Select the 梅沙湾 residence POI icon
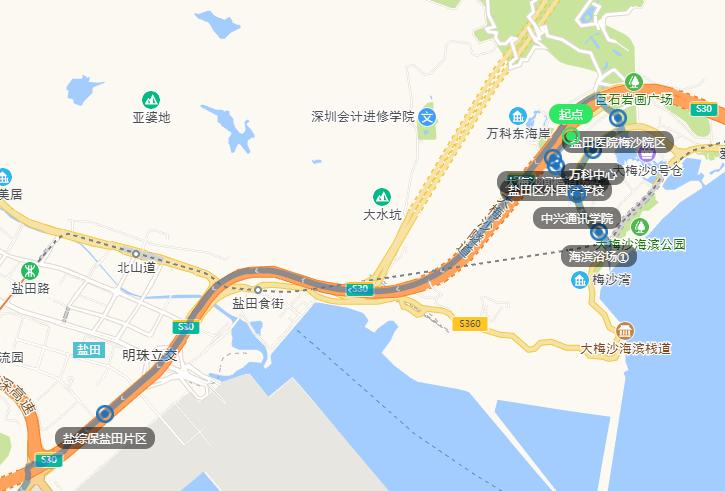The image size is (725, 491). coord(580,280)
